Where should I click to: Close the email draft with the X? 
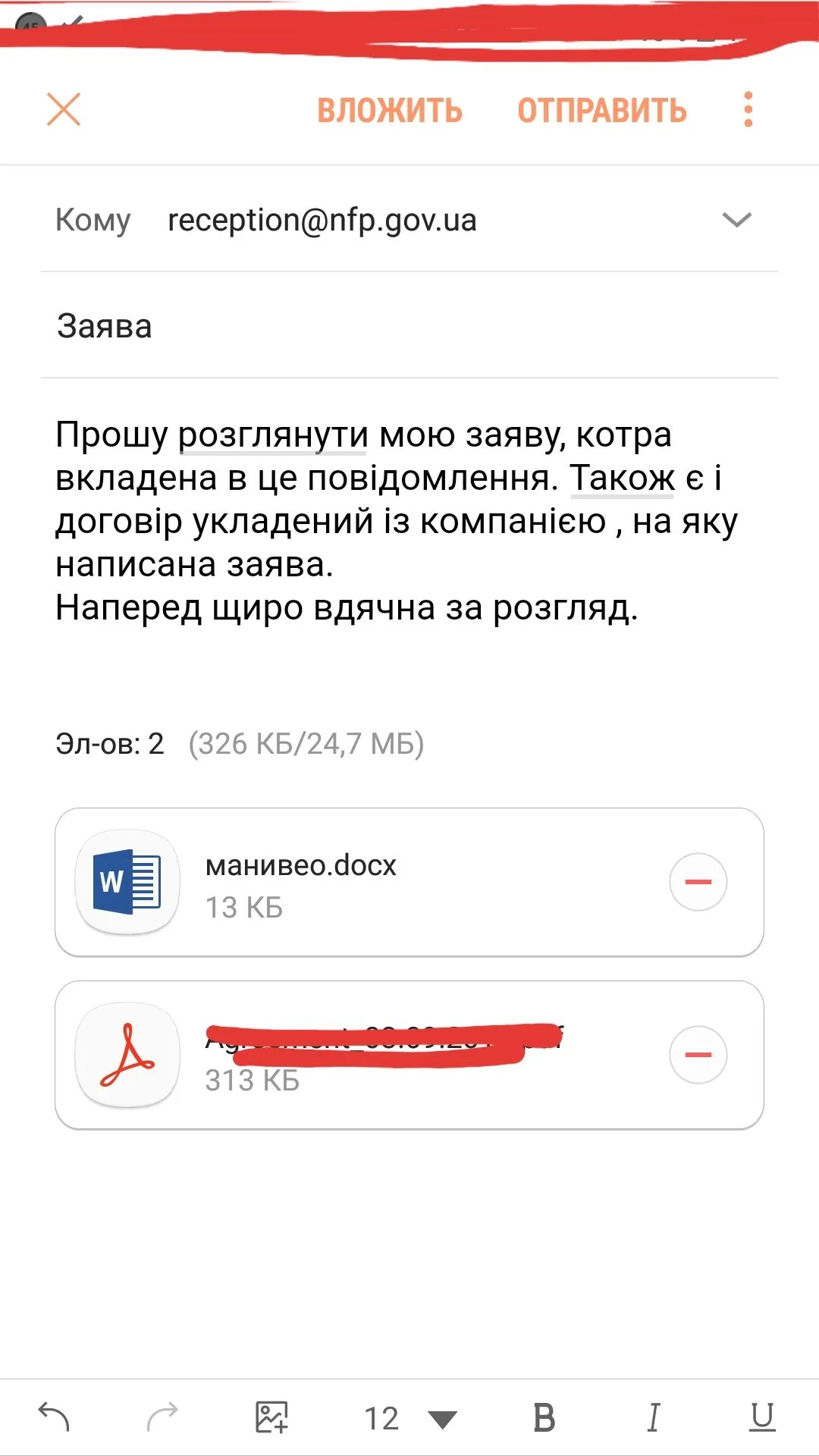pyautogui.click(x=64, y=110)
